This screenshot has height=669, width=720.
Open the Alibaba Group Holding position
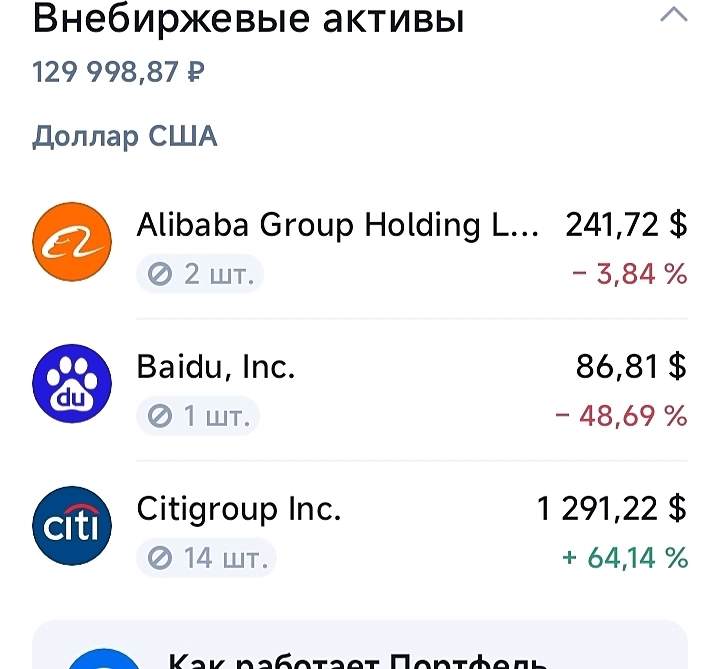[360, 246]
